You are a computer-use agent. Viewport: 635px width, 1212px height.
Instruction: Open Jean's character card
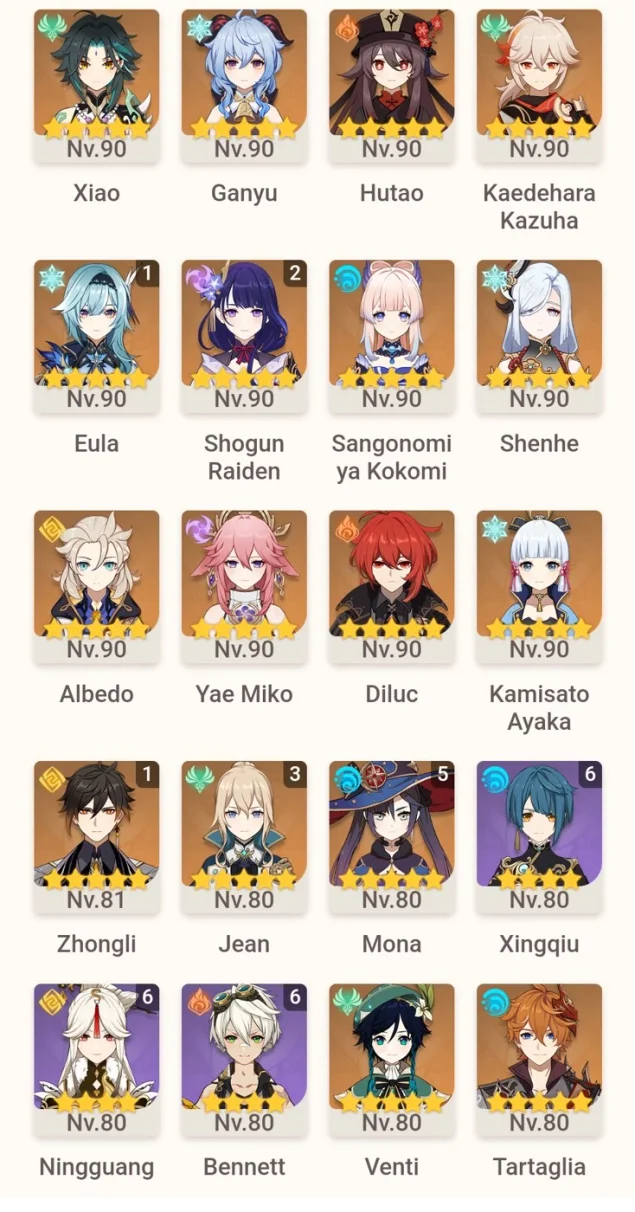(244, 837)
